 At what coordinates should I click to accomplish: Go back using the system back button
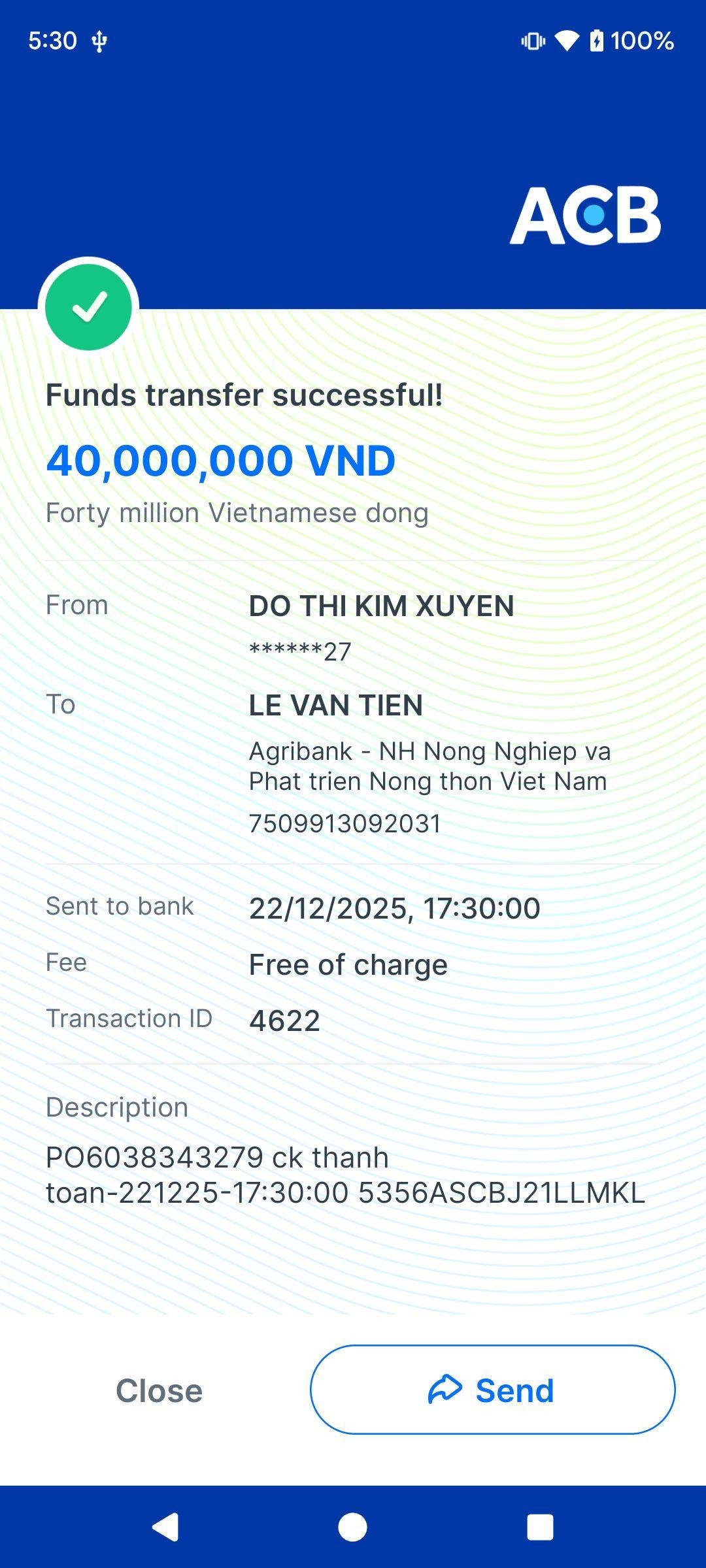pos(165,1527)
